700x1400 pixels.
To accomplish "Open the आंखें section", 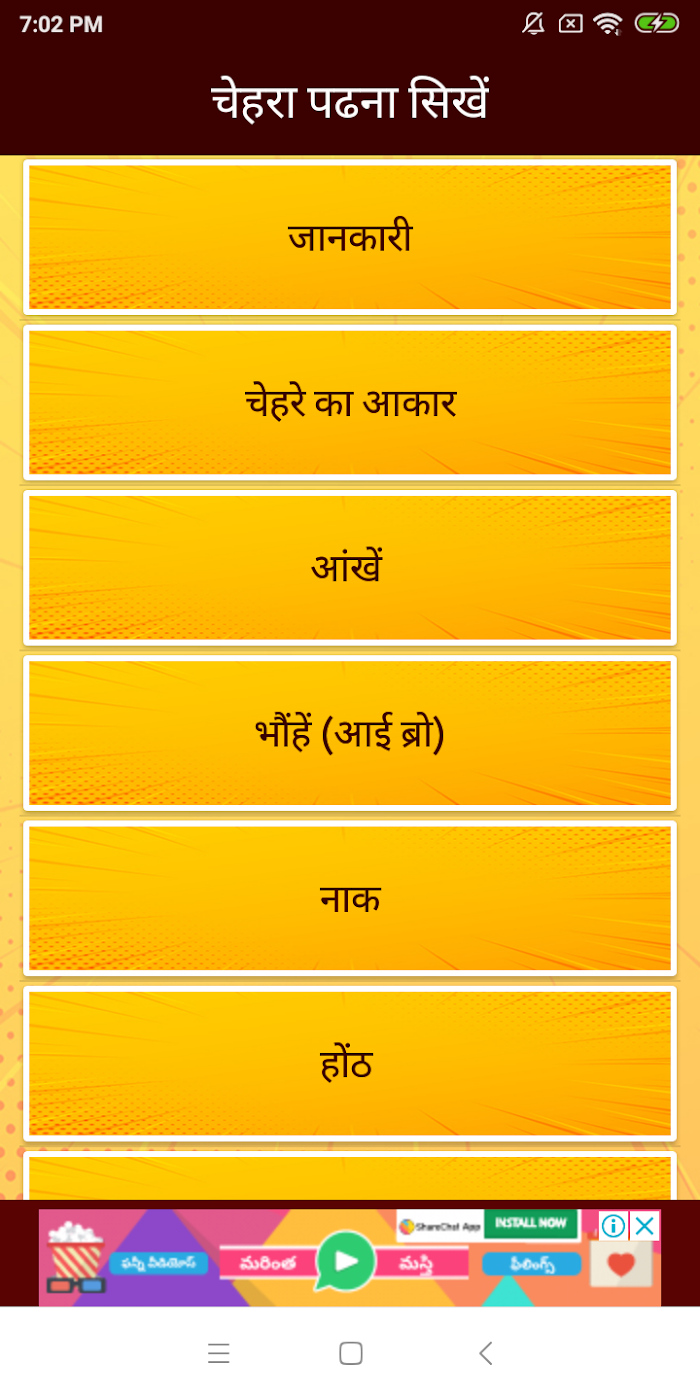I will [350, 568].
